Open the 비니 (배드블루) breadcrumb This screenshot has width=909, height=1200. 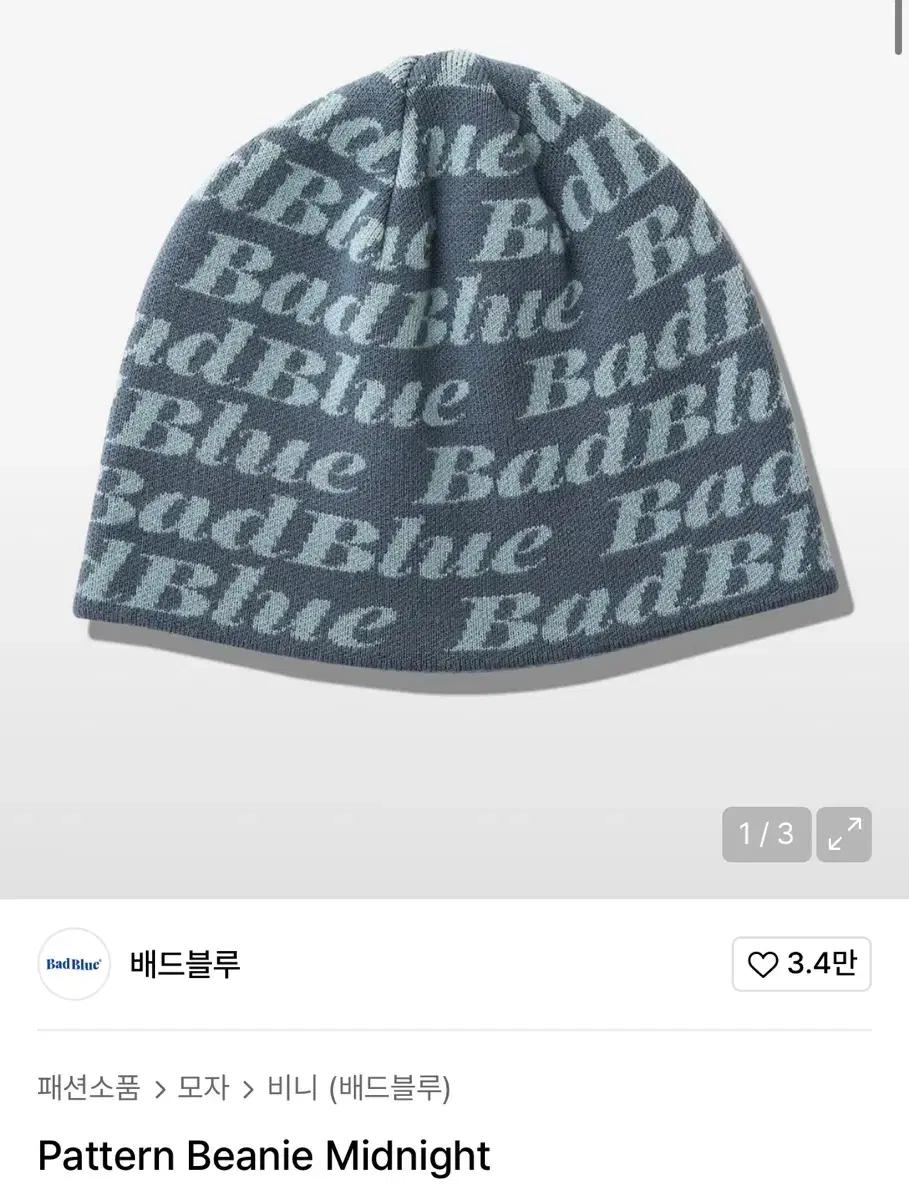[x=359, y=1087]
